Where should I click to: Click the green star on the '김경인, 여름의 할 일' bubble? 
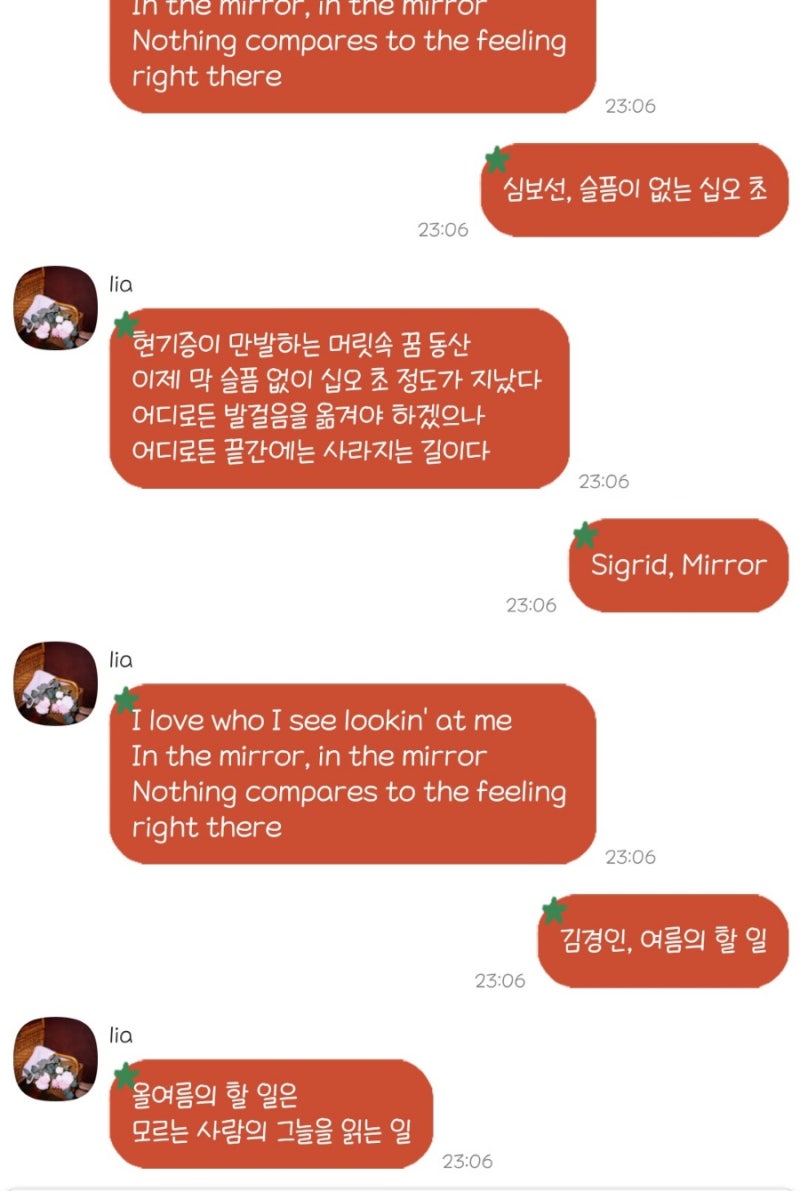click(x=552, y=908)
